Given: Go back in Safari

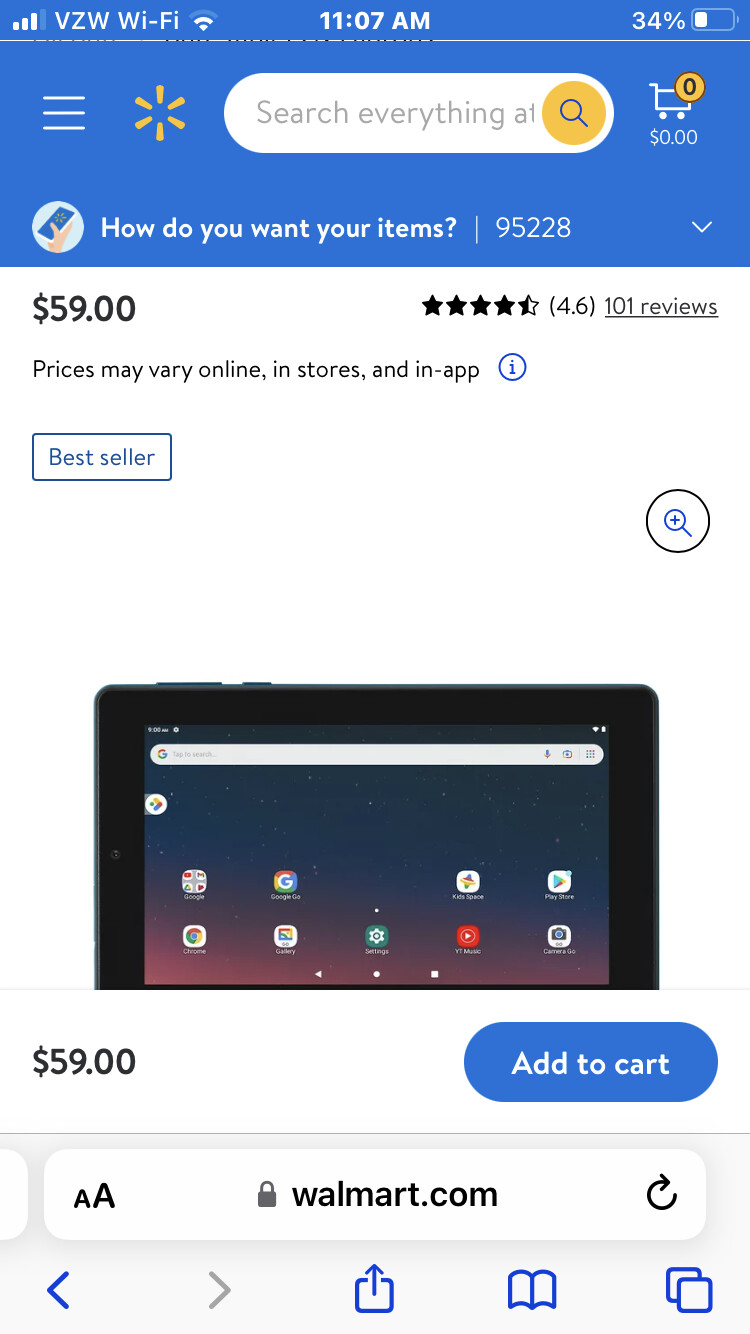Looking at the screenshot, I should [59, 1290].
